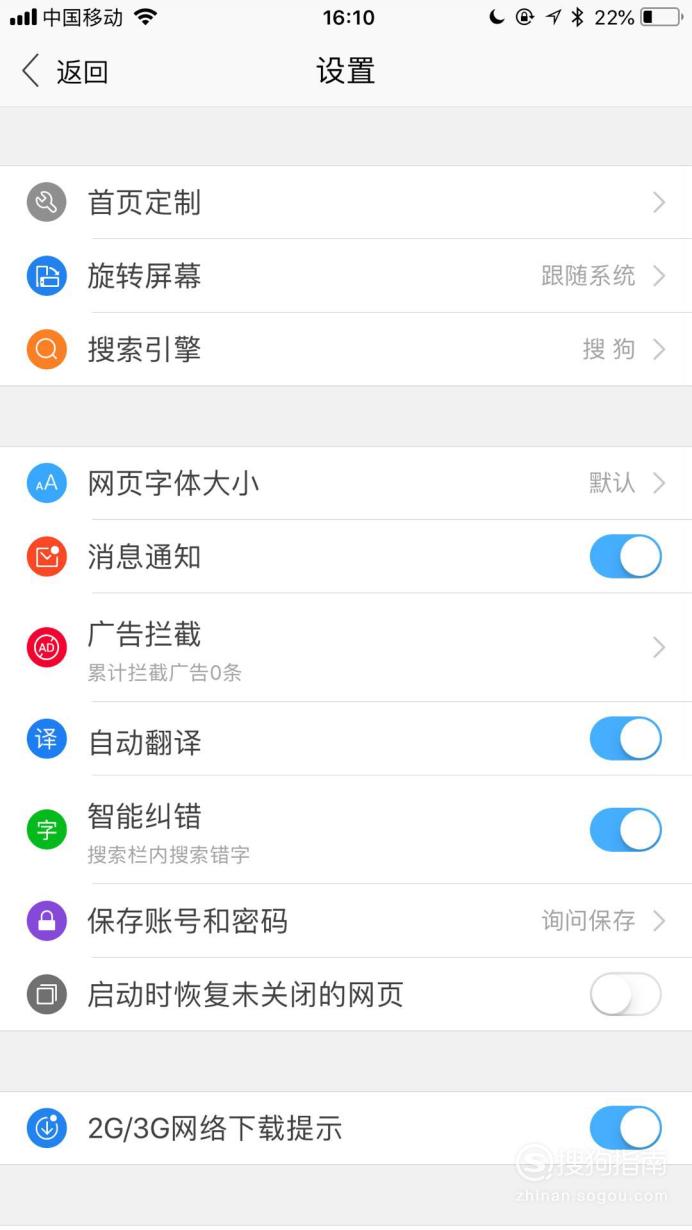Enable 启动时恢复未关闭的网页
The height and width of the screenshot is (1230, 692).
pos(625,995)
